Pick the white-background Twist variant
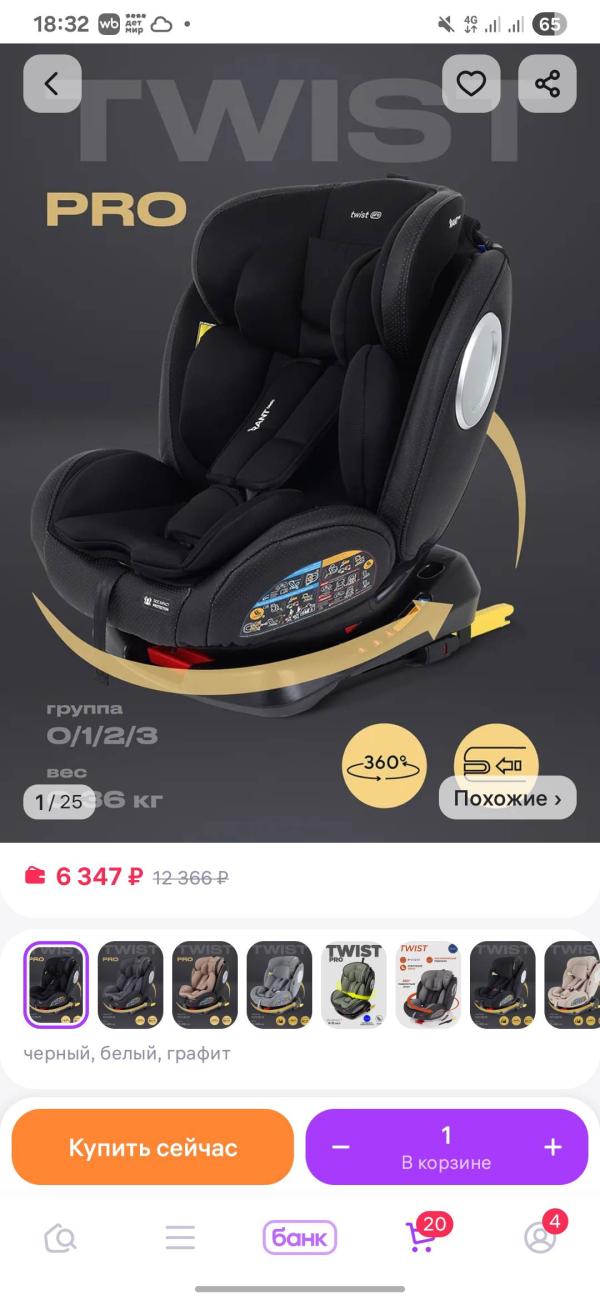600x1299 pixels. (428, 985)
